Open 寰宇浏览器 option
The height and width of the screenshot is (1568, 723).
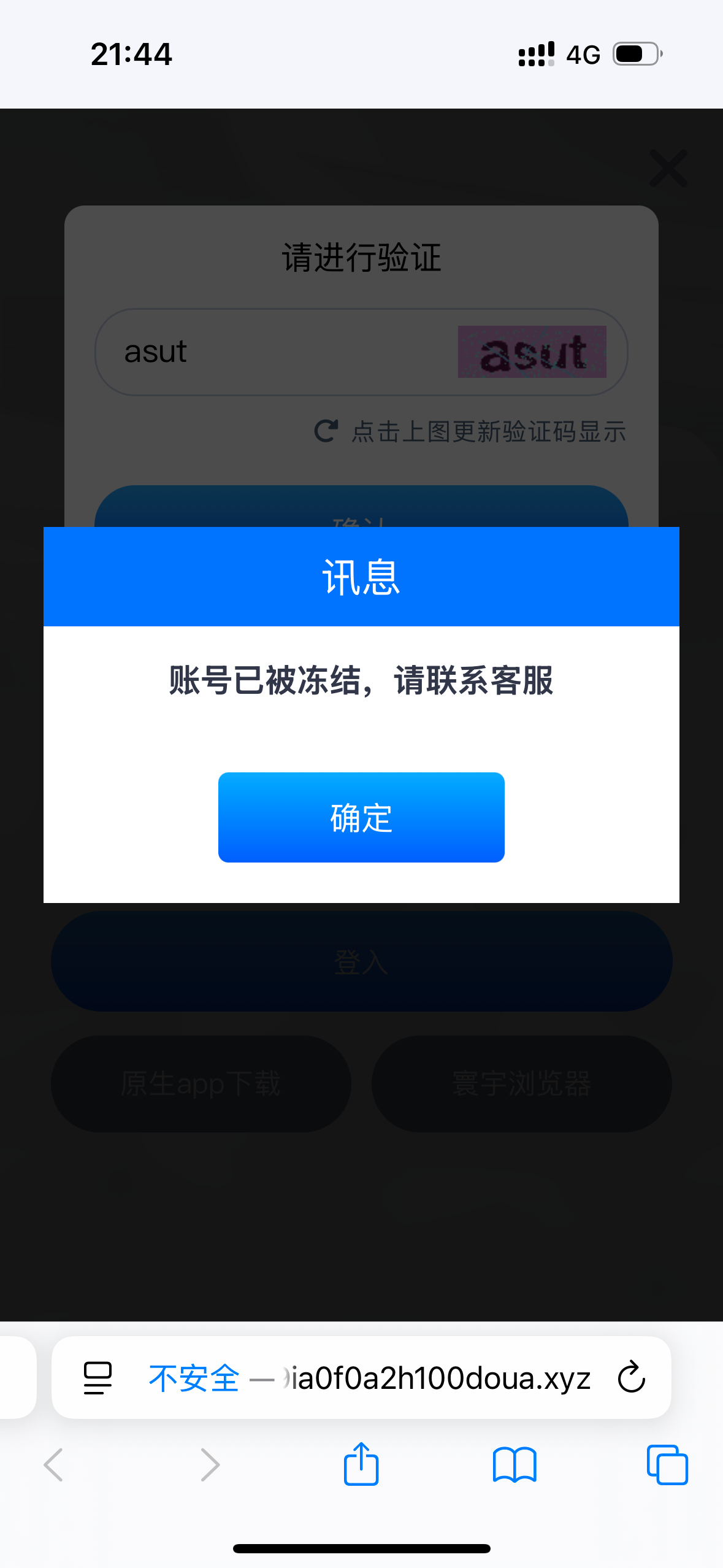[x=521, y=1083]
